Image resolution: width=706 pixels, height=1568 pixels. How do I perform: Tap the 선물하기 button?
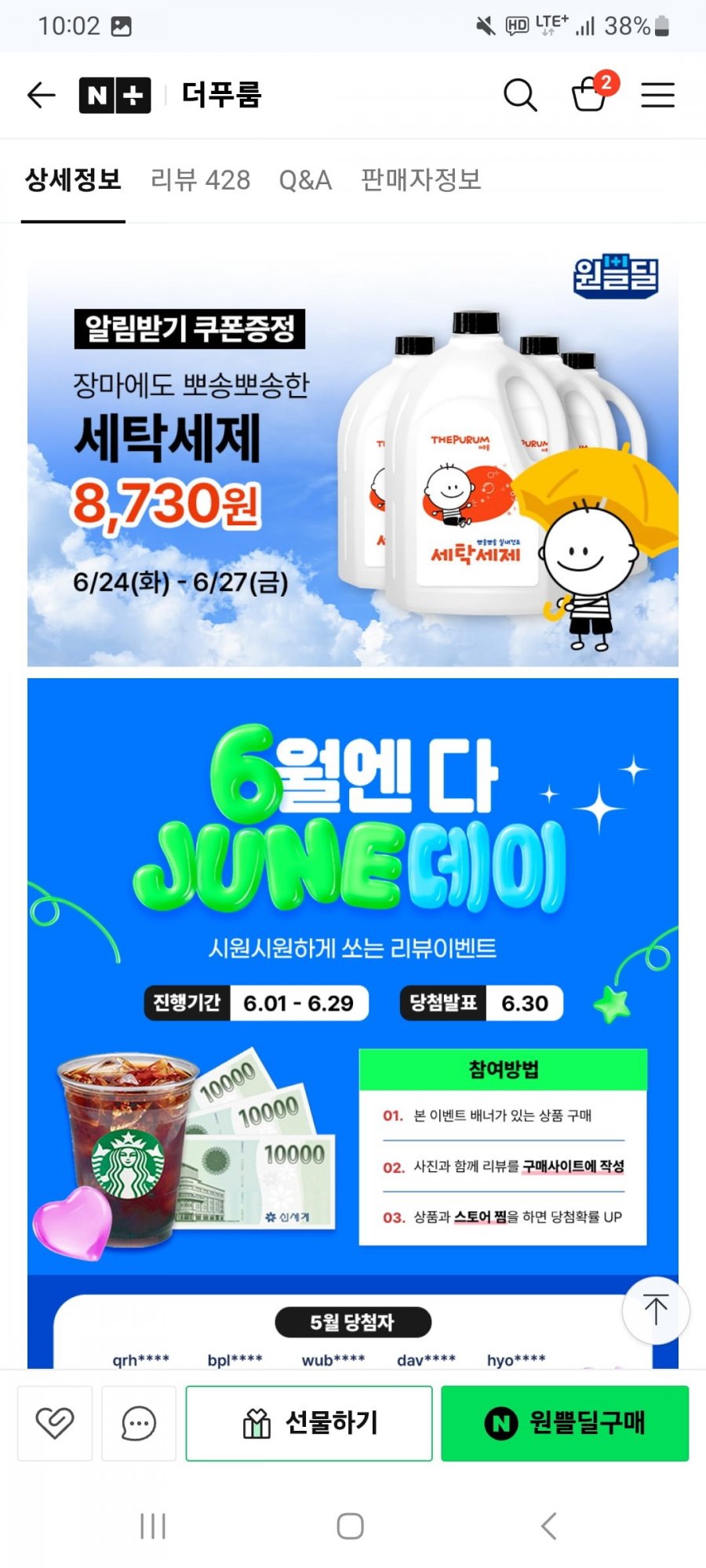coord(309,1423)
